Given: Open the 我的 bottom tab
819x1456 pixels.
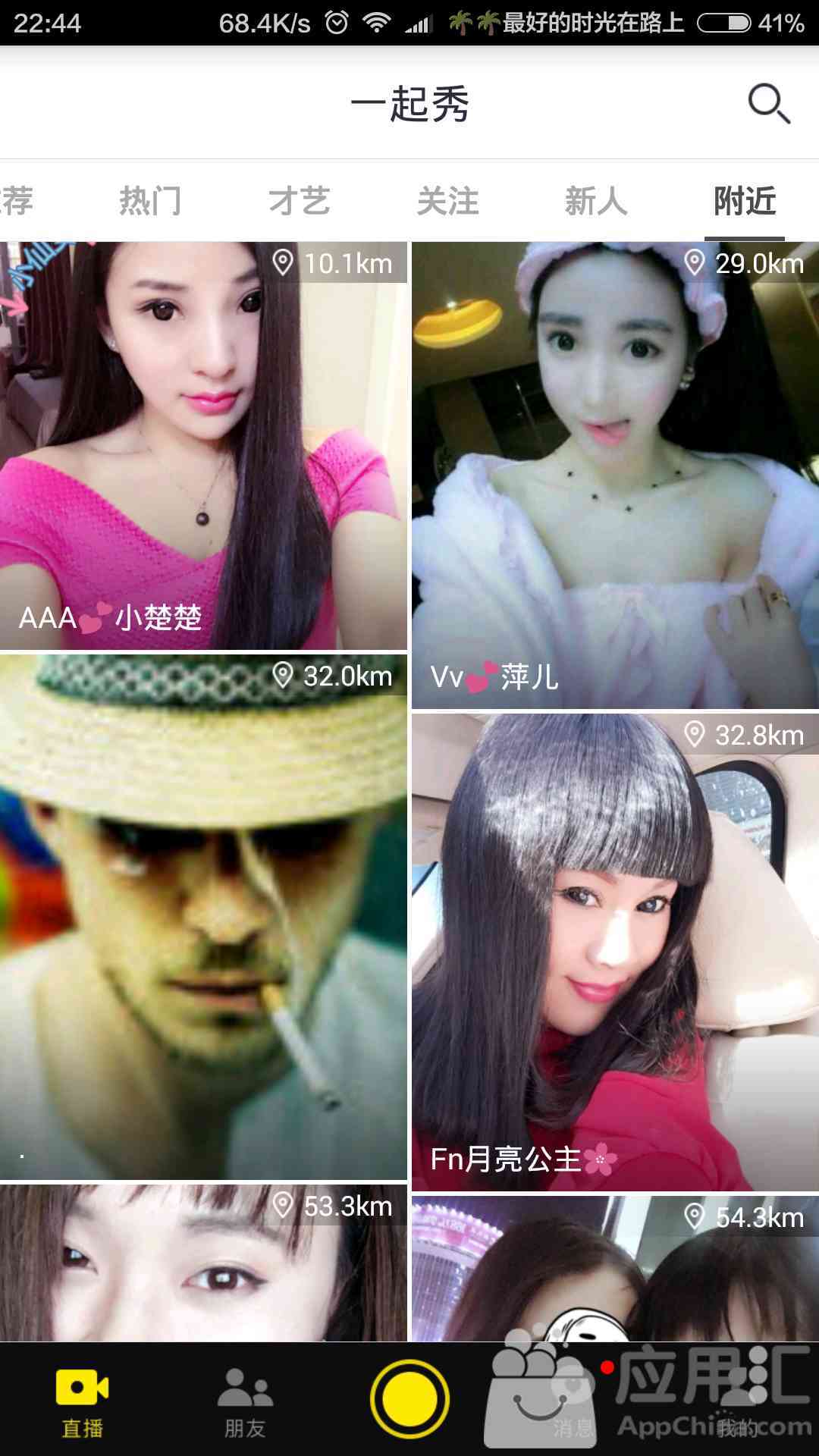Looking at the screenshot, I should pos(737,1401).
